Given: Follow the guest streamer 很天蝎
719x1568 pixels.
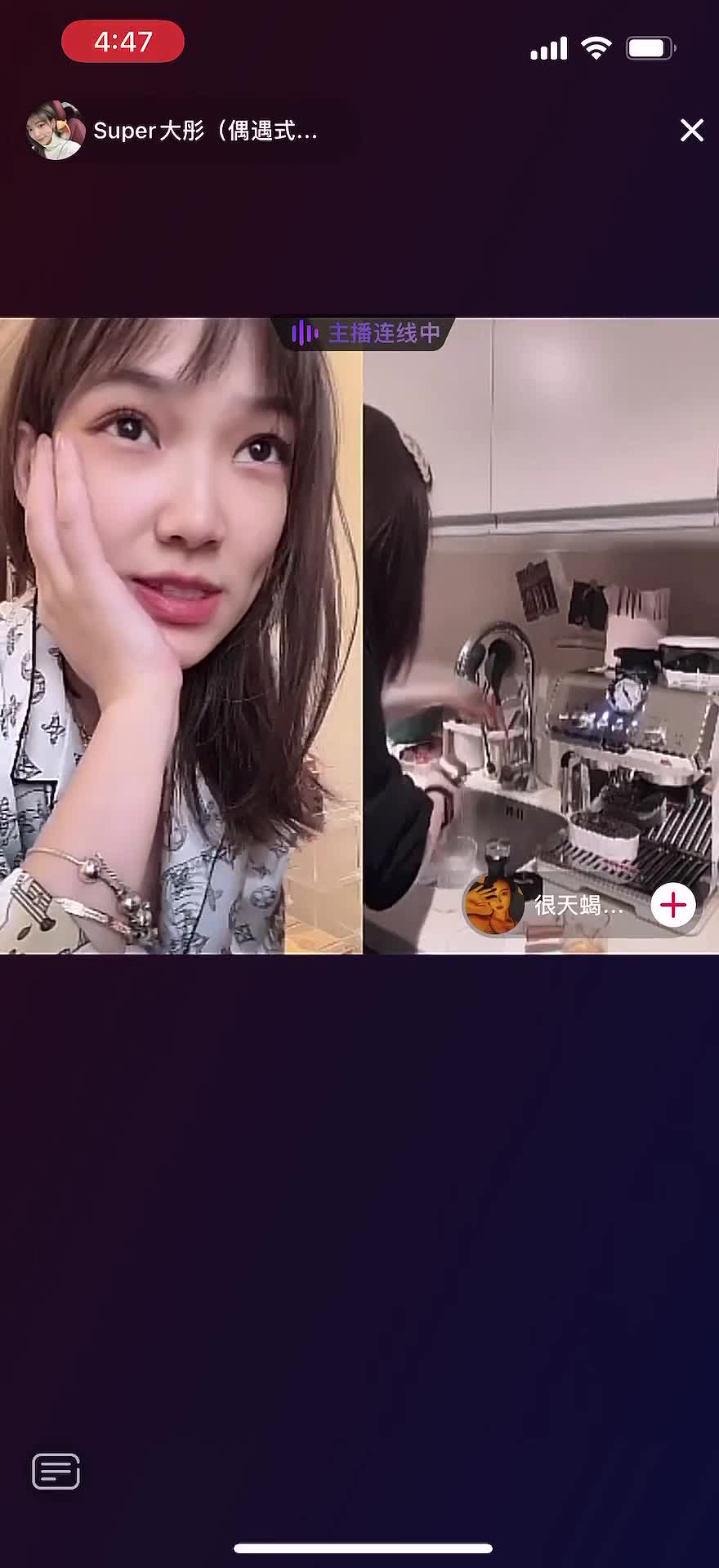Looking at the screenshot, I should coord(673,905).
